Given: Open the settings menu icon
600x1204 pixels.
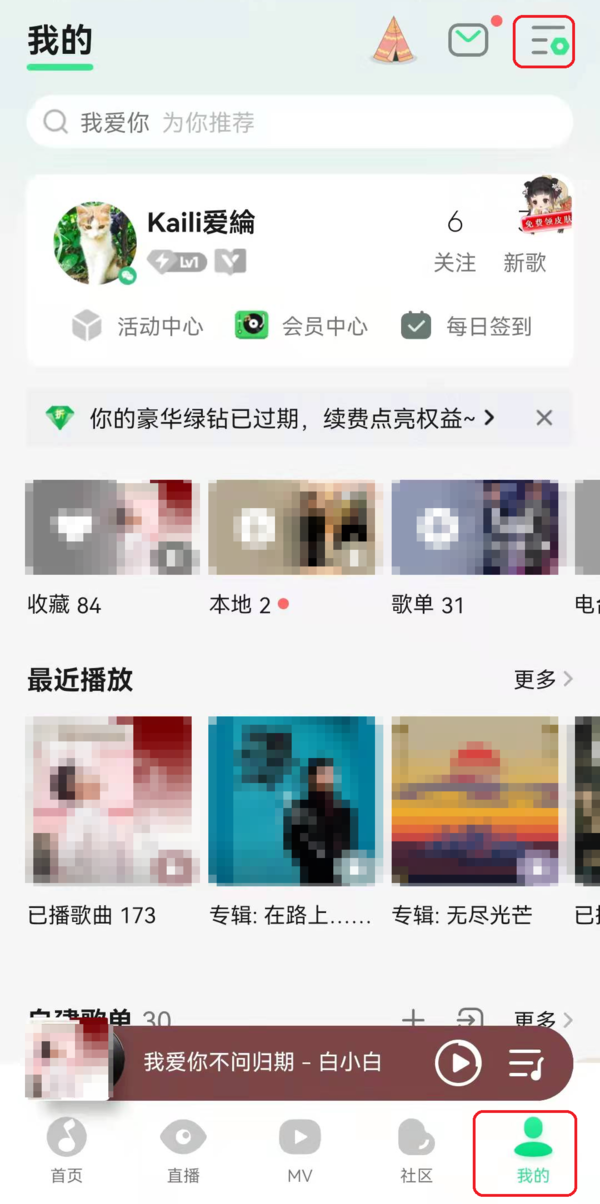Looking at the screenshot, I should [x=544, y=42].
